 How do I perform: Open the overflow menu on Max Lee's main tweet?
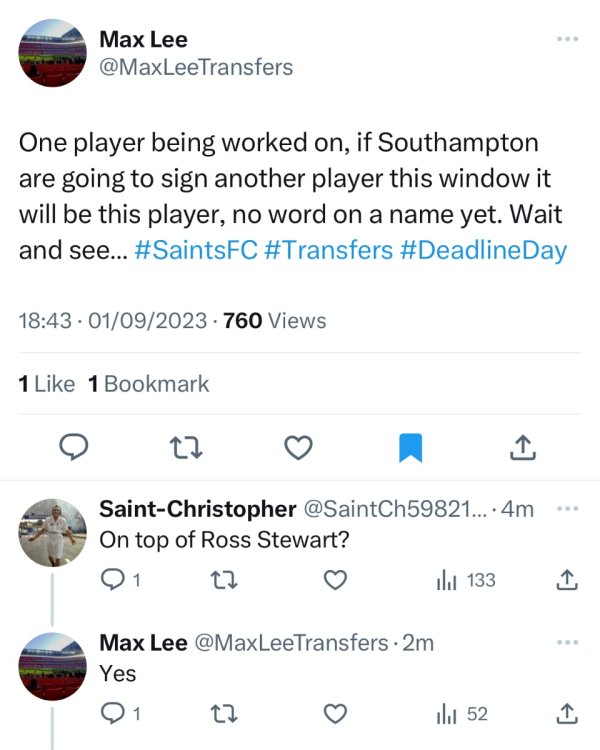[x=568, y=39]
